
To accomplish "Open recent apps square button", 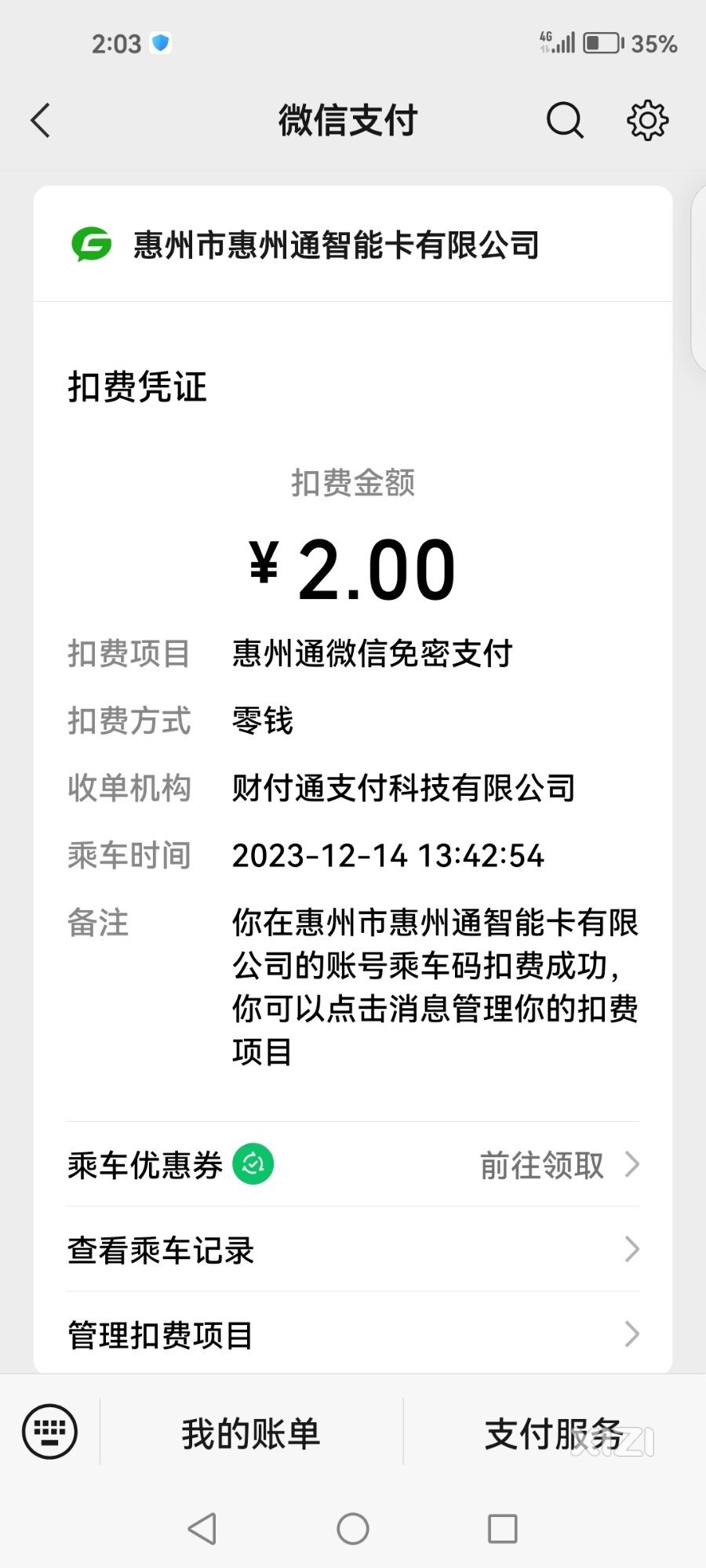I will [502, 1528].
